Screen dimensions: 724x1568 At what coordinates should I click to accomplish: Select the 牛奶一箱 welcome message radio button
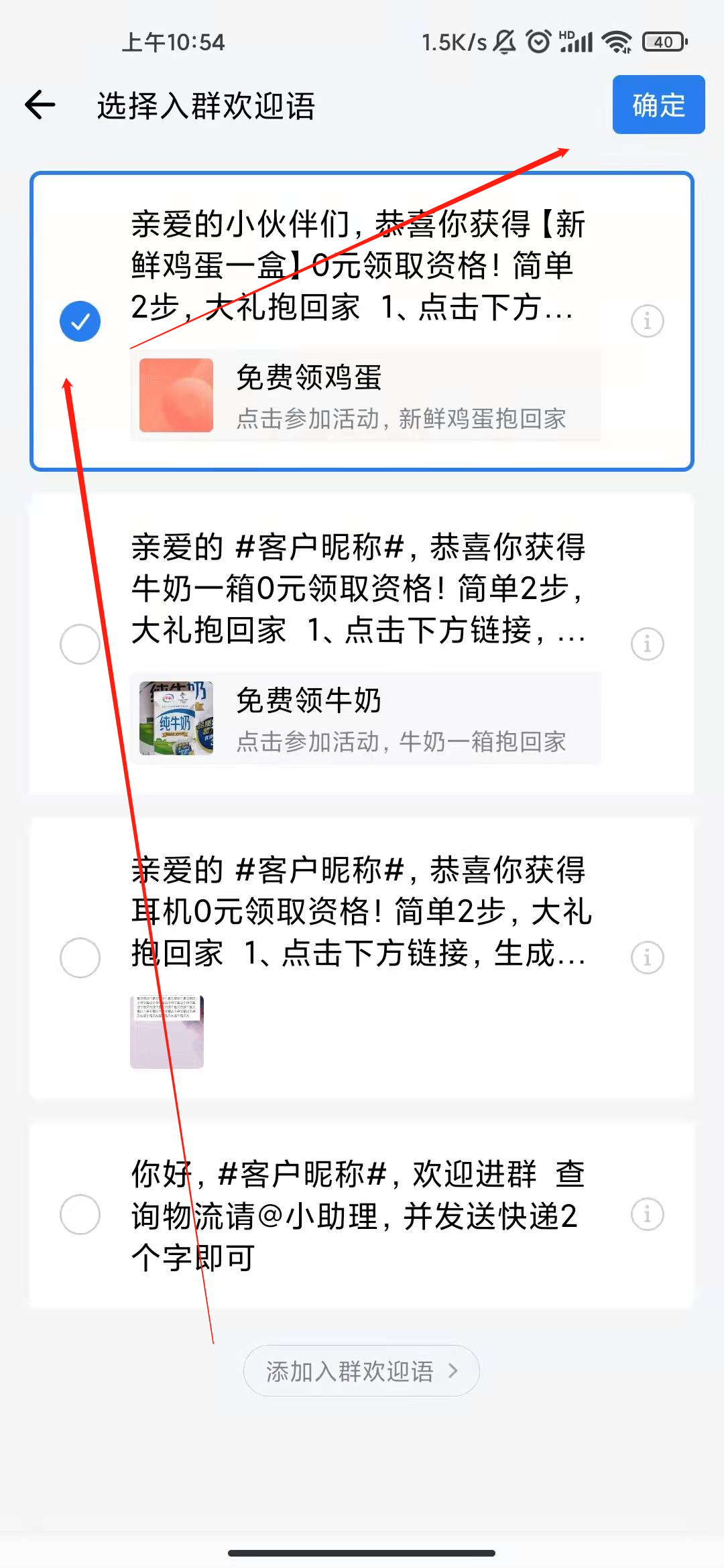click(80, 644)
